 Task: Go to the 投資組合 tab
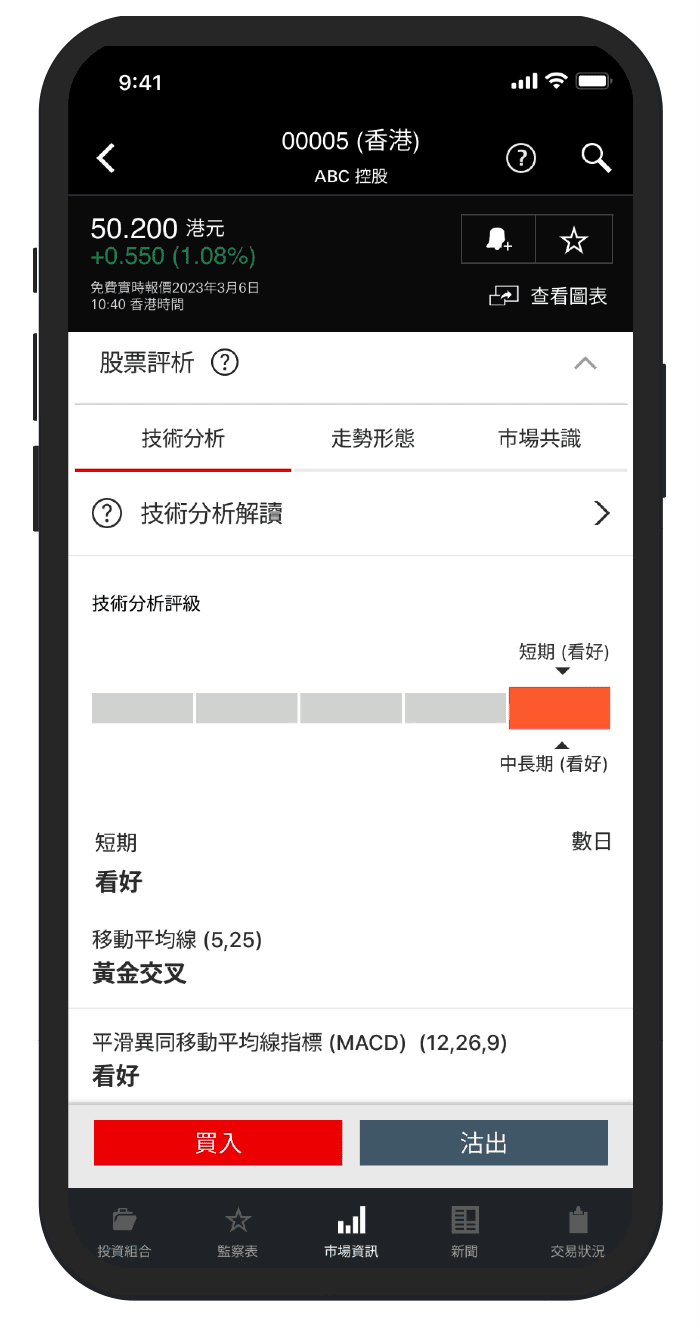(x=124, y=1232)
